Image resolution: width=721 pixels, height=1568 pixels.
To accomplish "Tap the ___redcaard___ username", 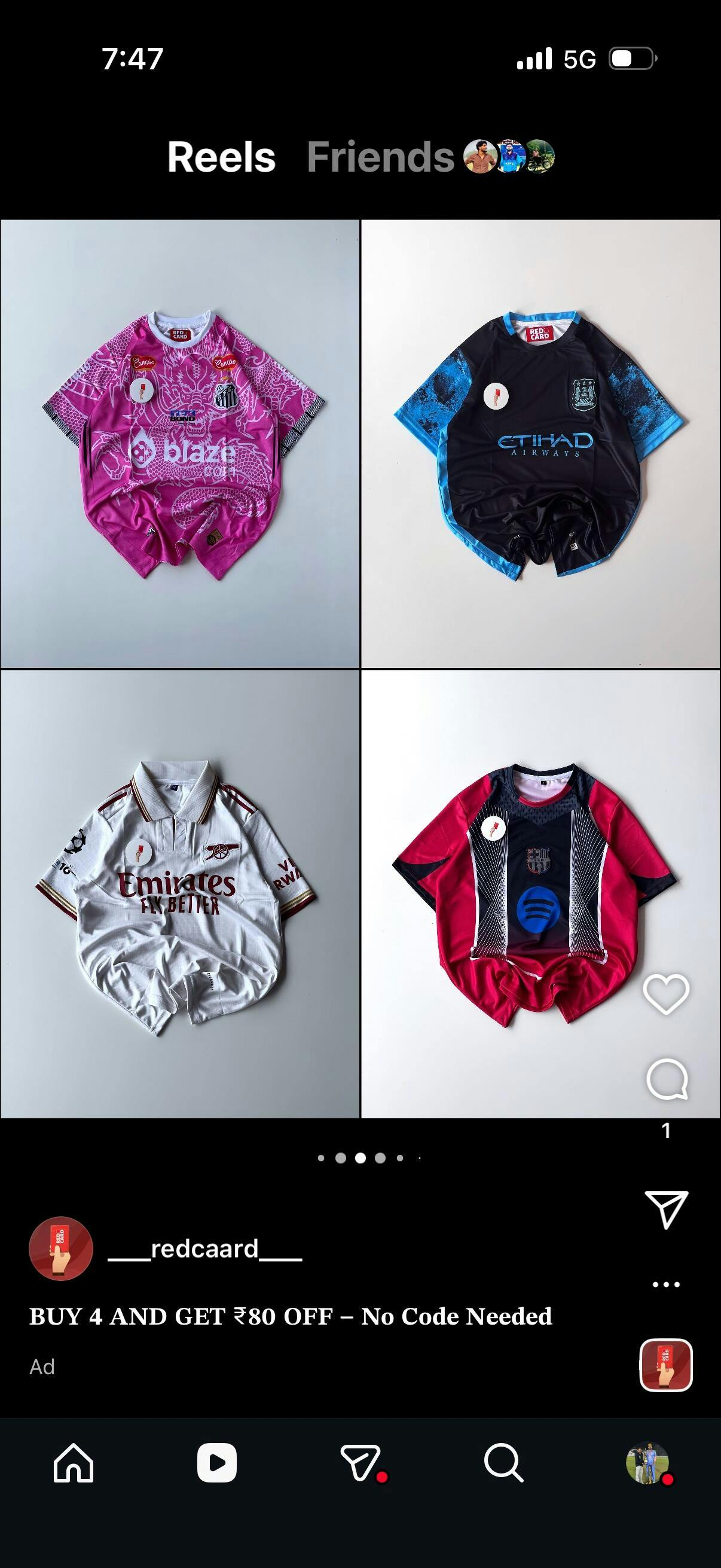I will [205, 1249].
